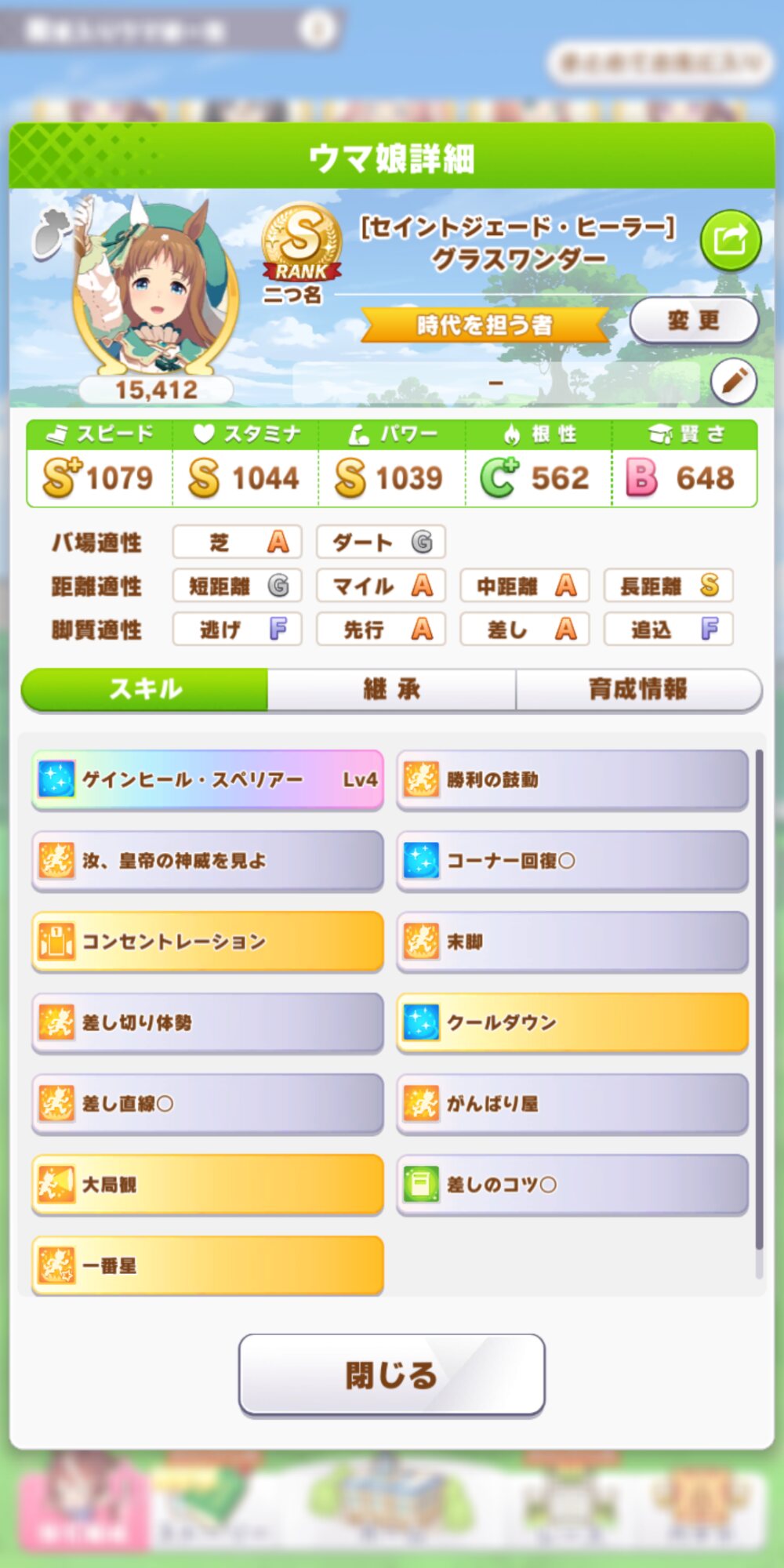Viewport: 784px width, 1568px height.
Task: Switch to the 育成情報 tab
Action: (638, 690)
